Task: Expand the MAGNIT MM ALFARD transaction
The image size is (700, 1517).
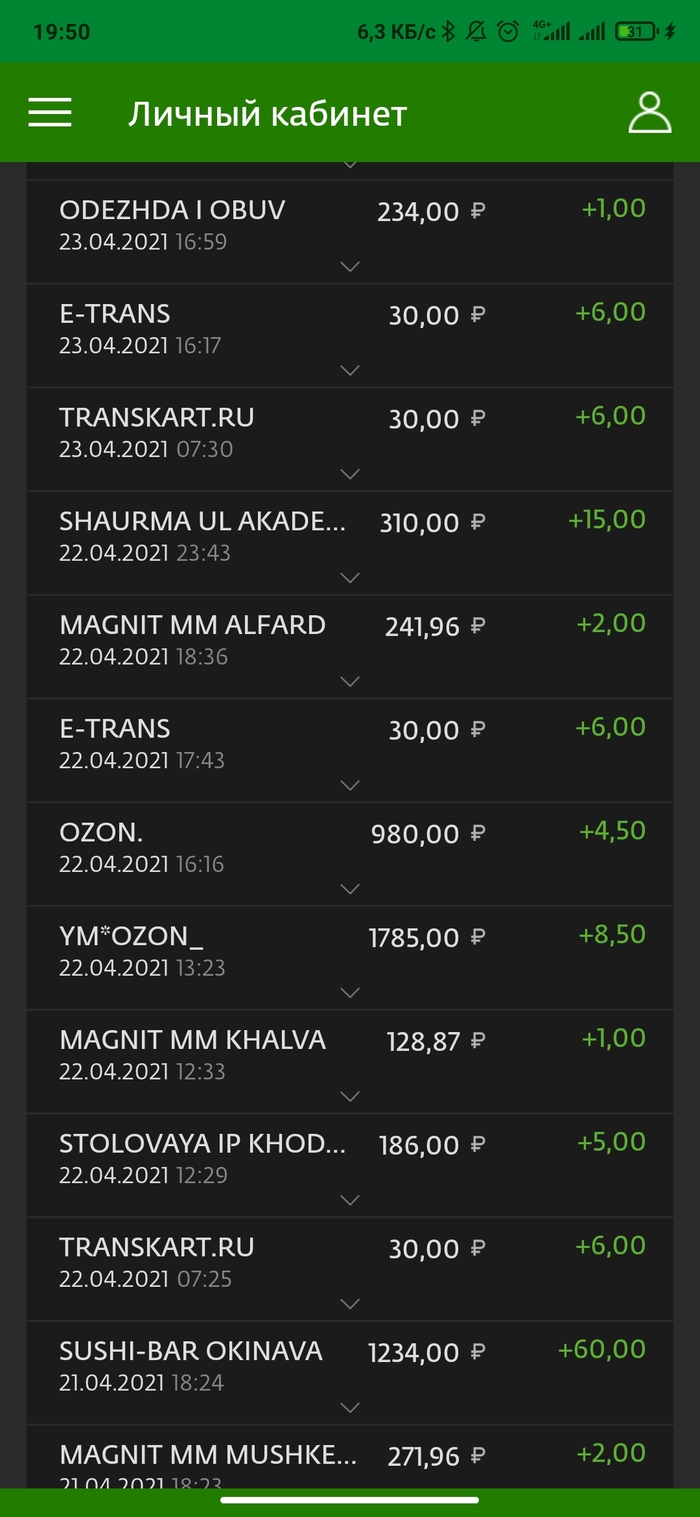Action: pyautogui.click(x=350, y=681)
